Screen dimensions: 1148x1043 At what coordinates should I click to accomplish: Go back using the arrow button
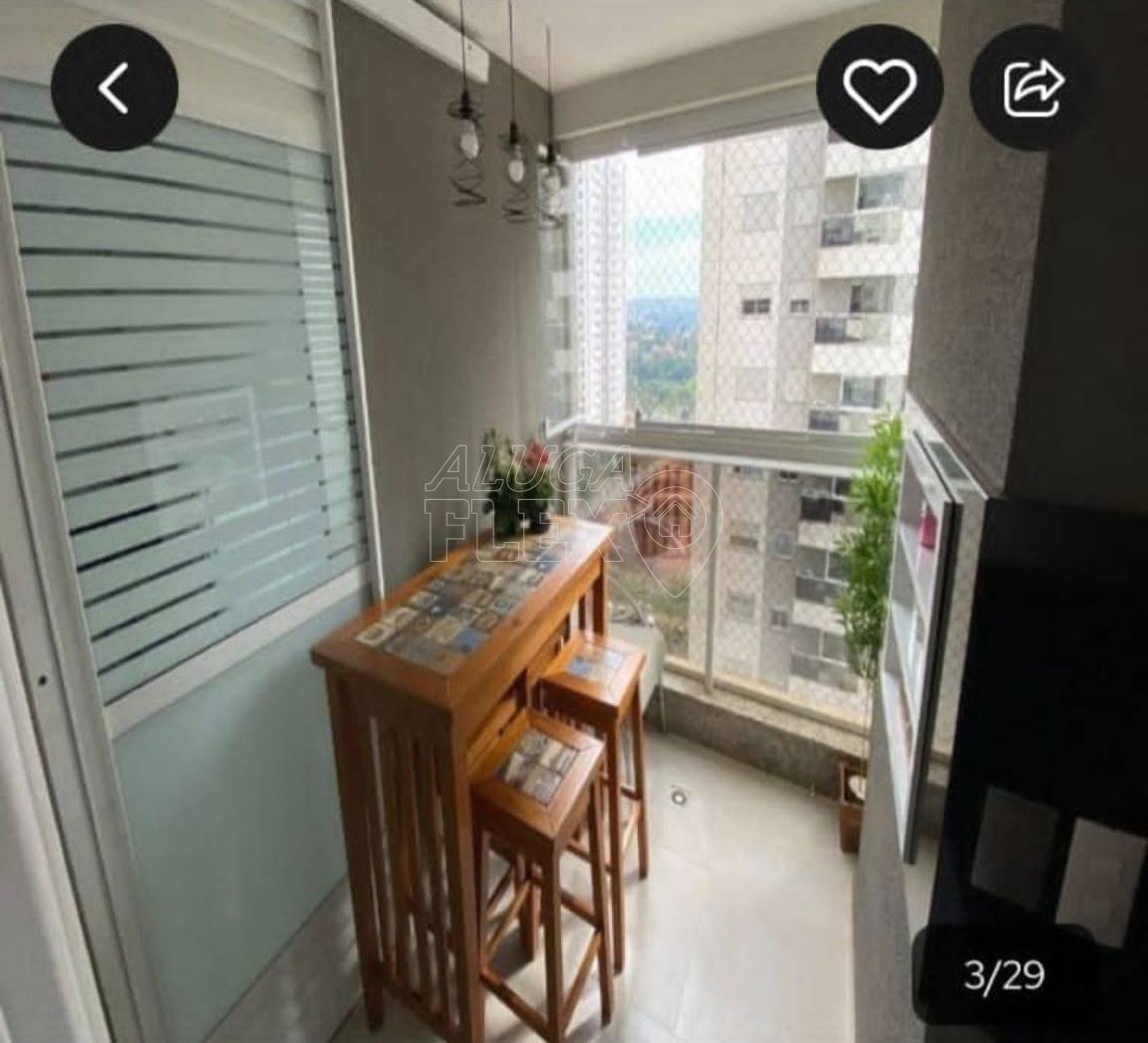click(115, 89)
